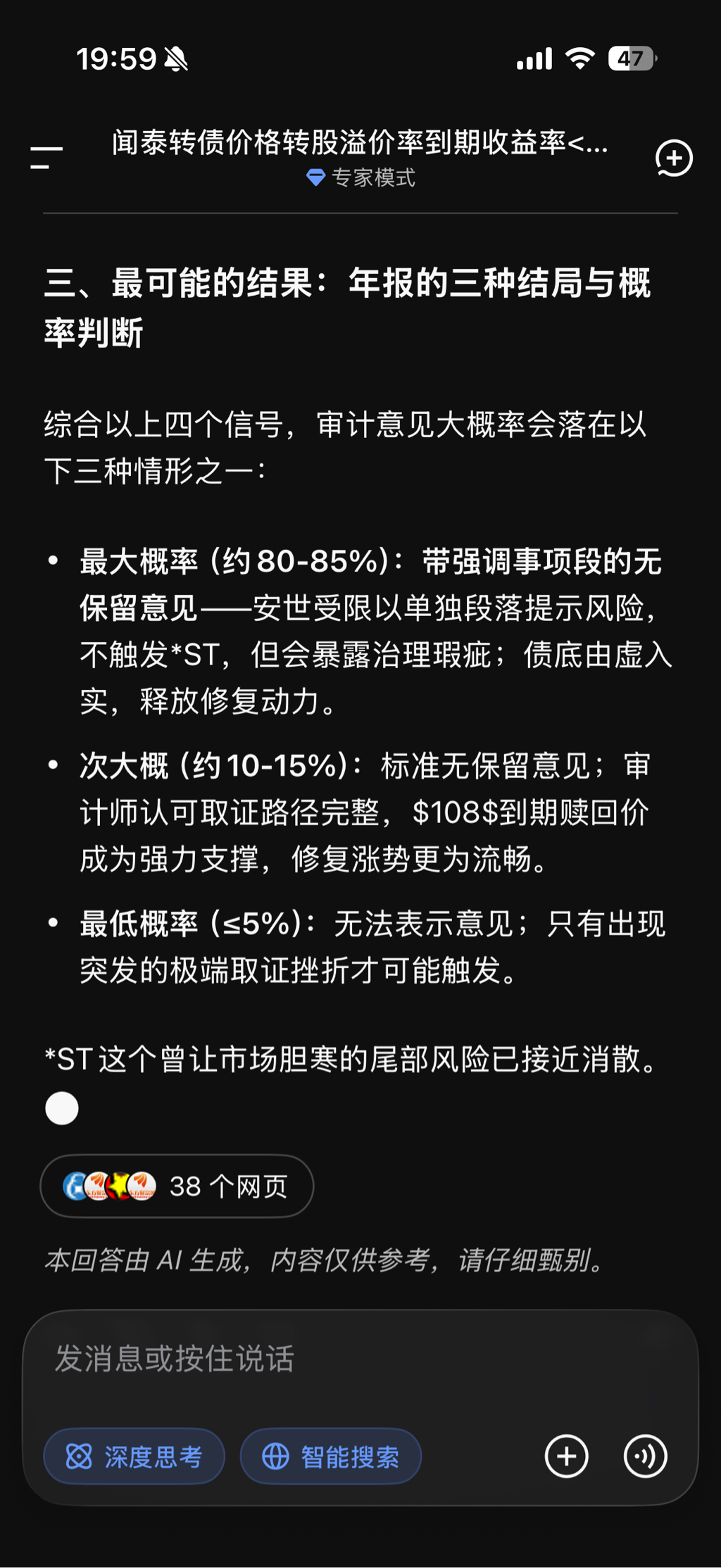Activate the voice input icon
721x1568 pixels.
pos(645,1456)
